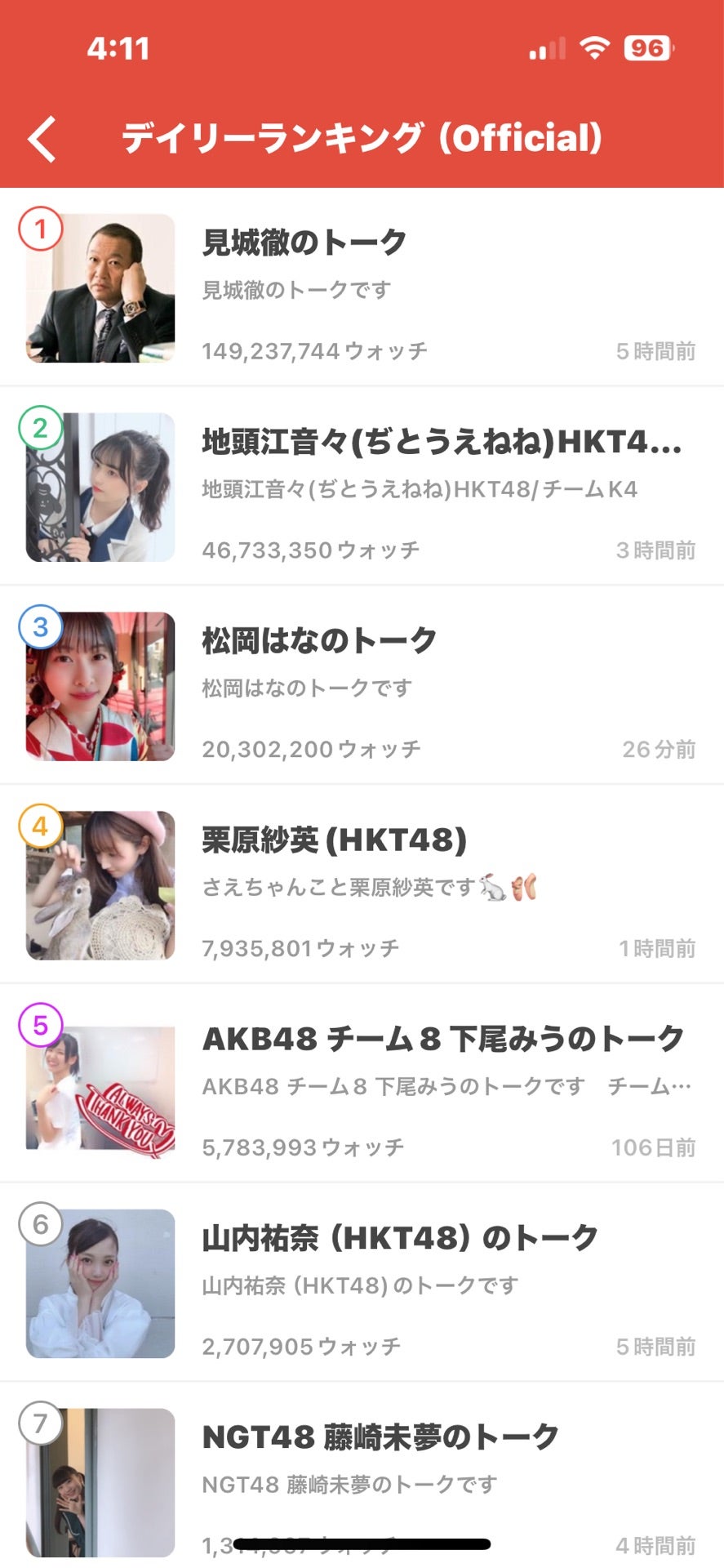
Task: Open the rank 1 talk 見城徹のトーク
Action: (x=362, y=287)
